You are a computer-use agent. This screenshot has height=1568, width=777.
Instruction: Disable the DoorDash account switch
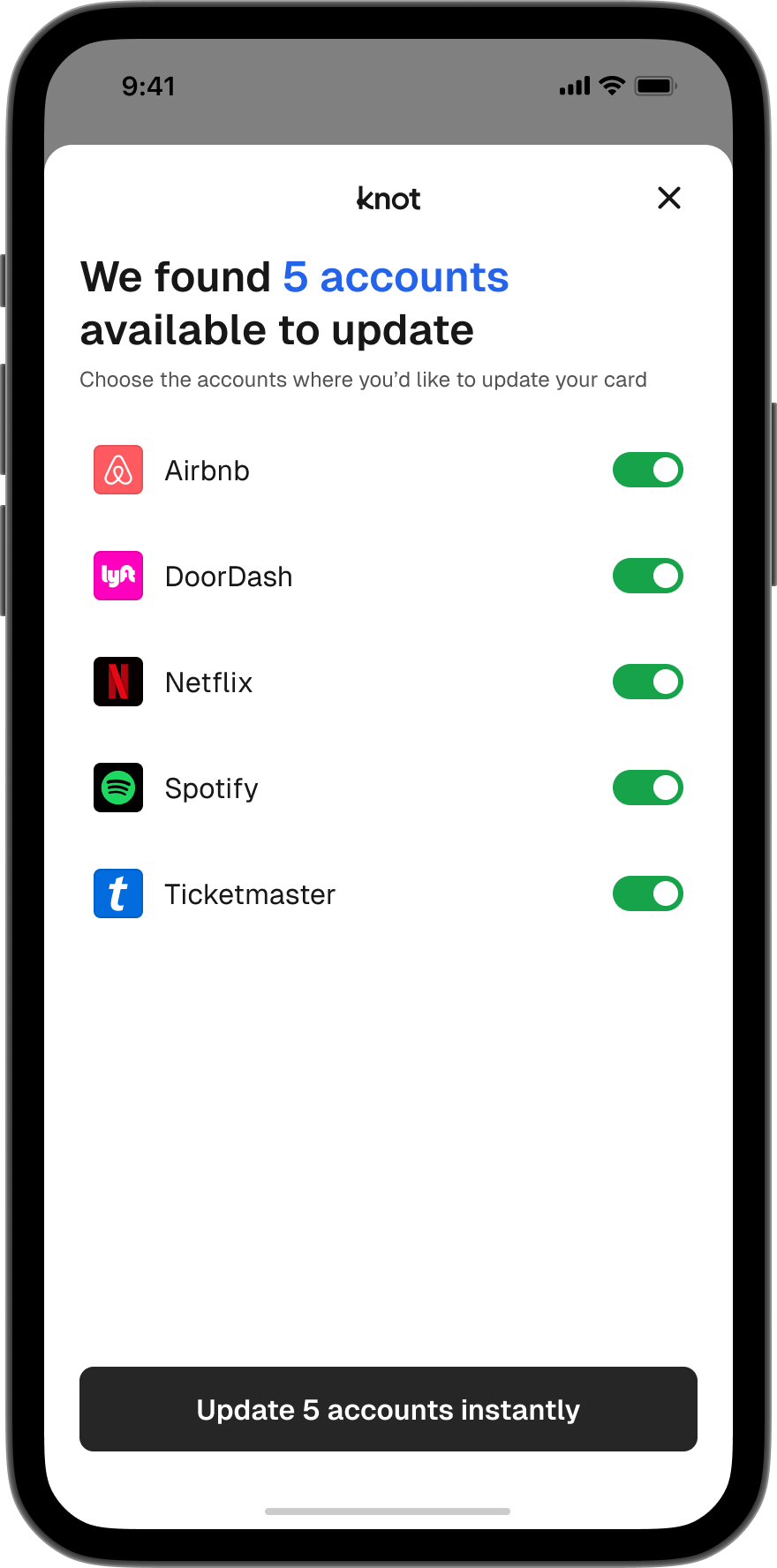tap(647, 577)
